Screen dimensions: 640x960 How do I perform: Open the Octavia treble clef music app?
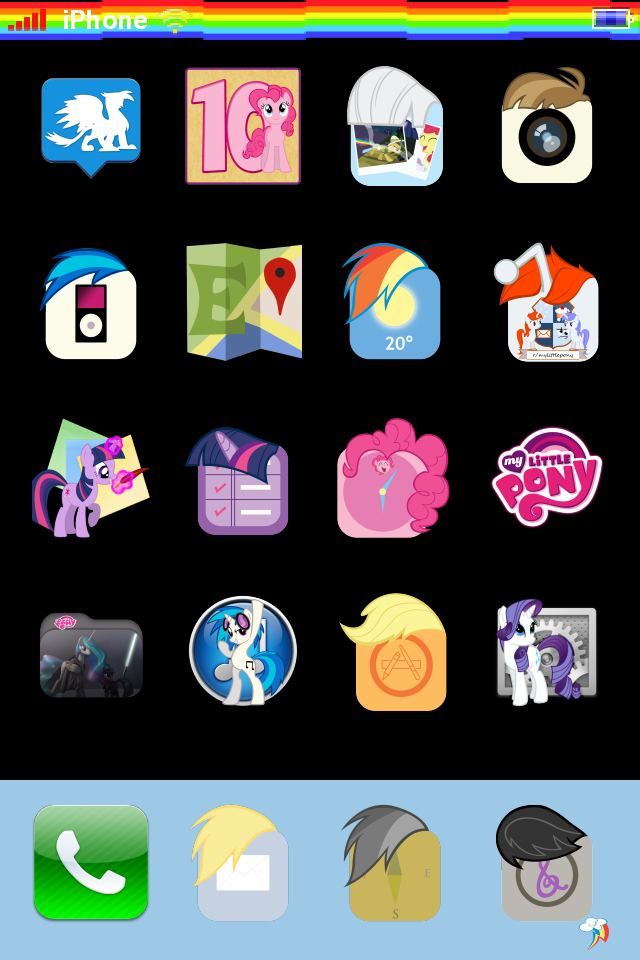544,863
